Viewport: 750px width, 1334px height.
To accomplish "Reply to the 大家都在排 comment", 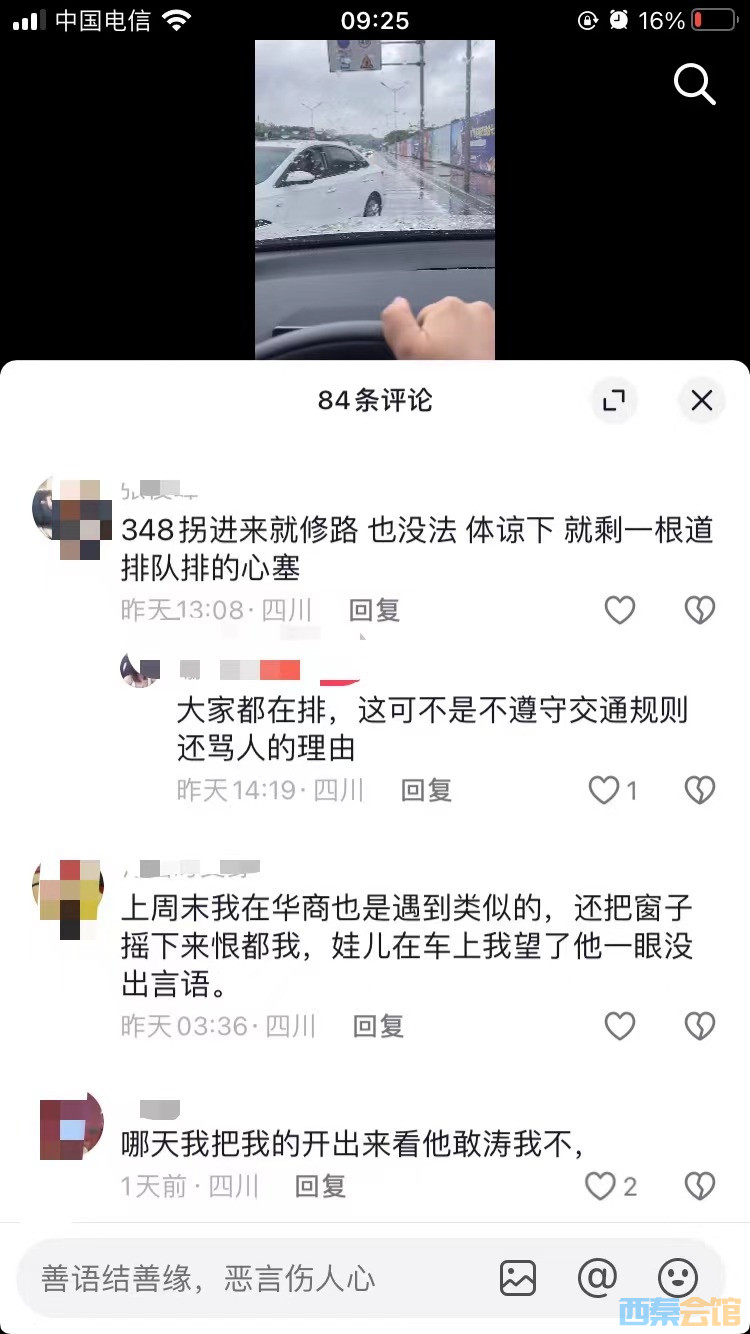I will coord(426,791).
